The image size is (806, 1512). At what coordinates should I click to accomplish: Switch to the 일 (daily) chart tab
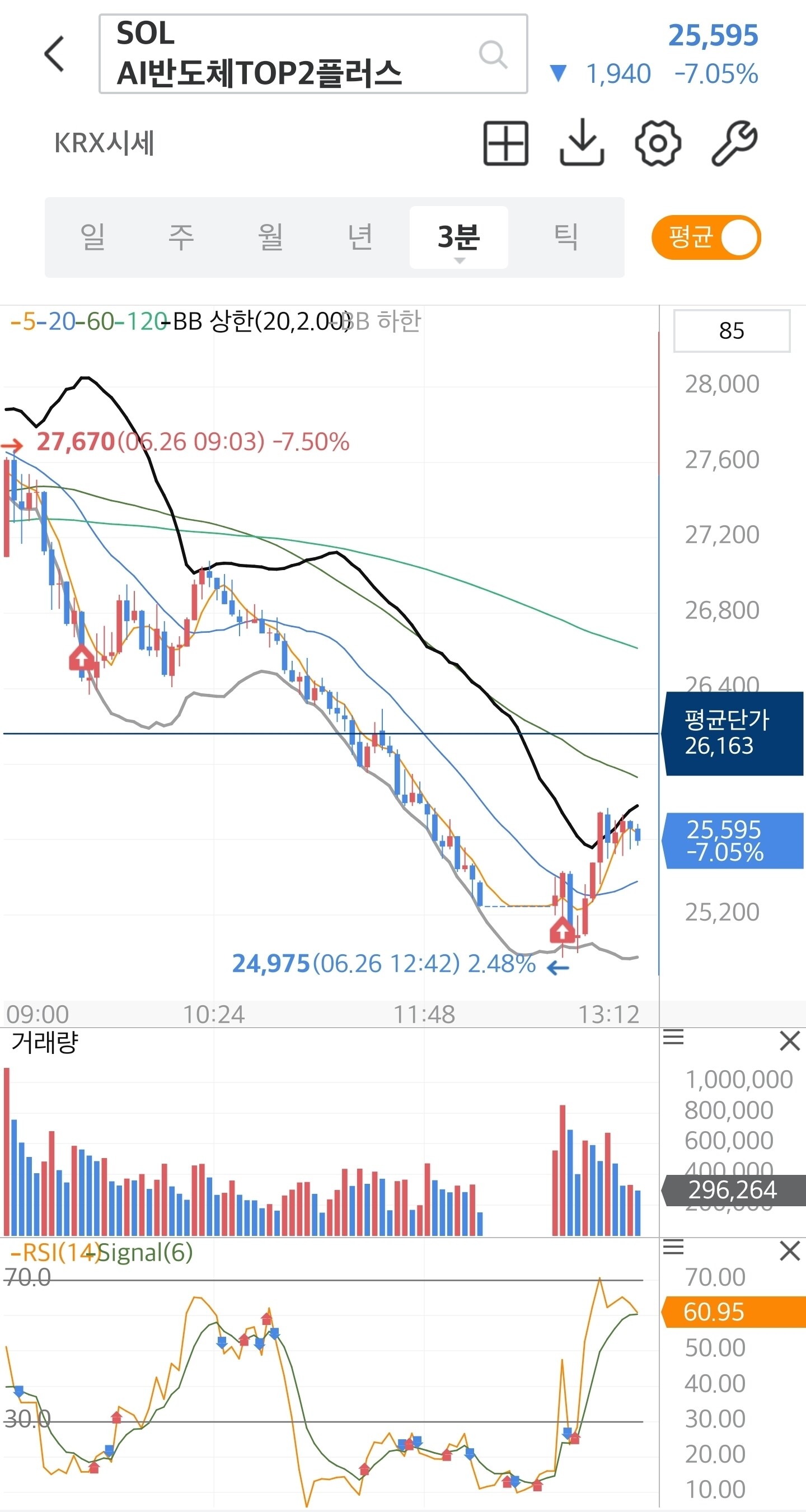(93, 237)
